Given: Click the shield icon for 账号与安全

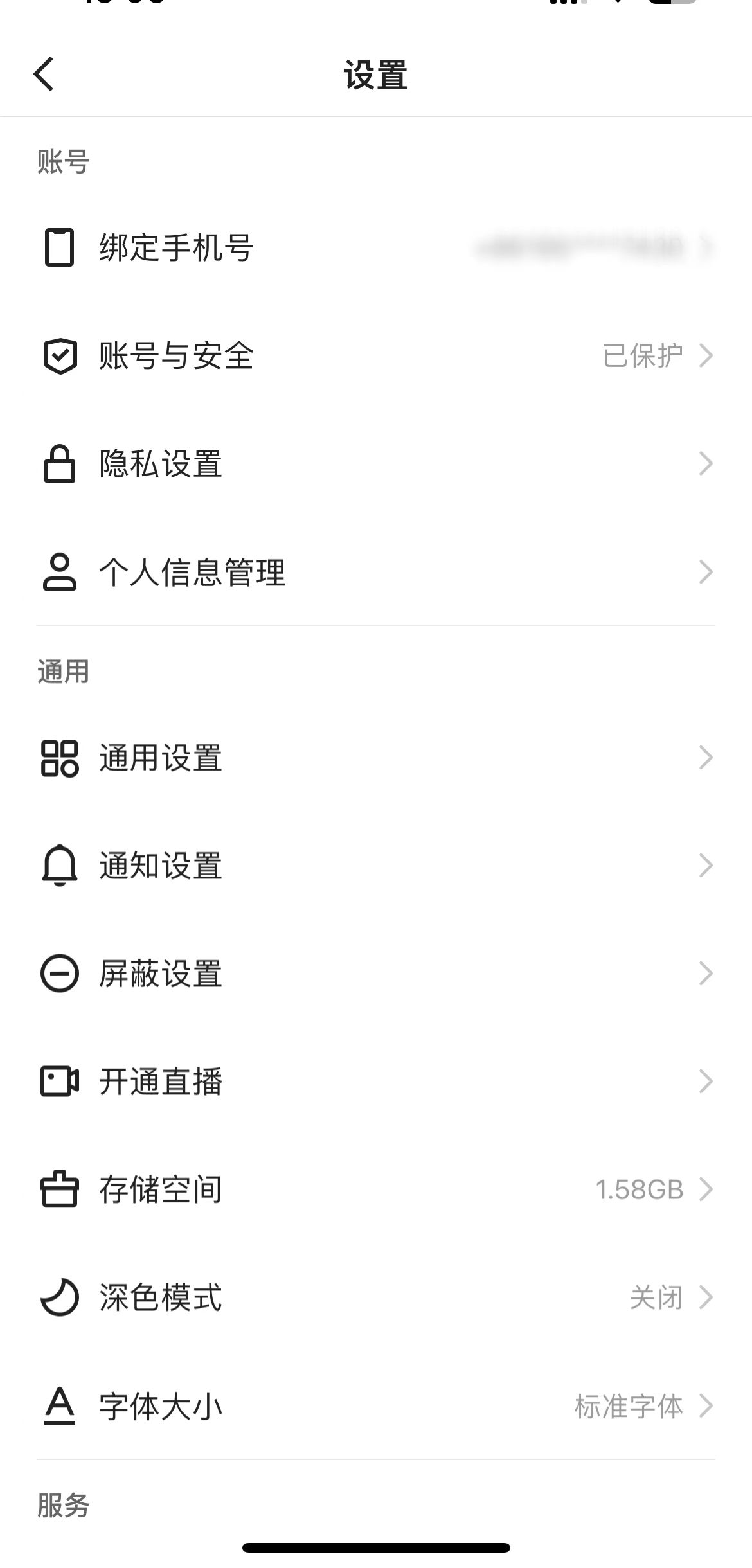Looking at the screenshot, I should tap(59, 354).
